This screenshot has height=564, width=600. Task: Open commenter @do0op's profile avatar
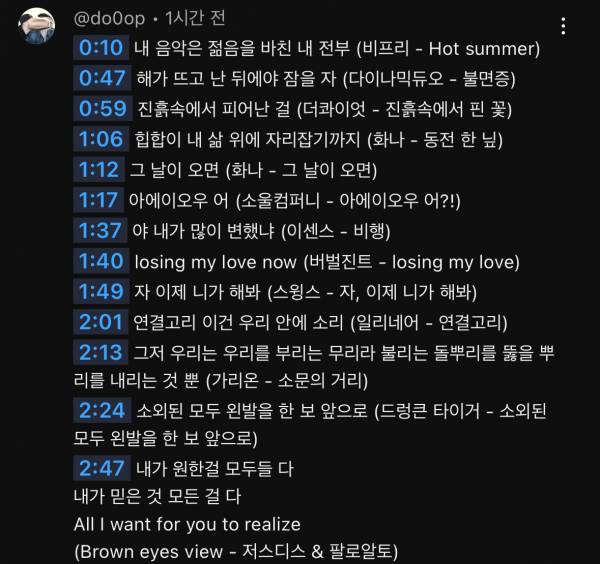click(37, 26)
